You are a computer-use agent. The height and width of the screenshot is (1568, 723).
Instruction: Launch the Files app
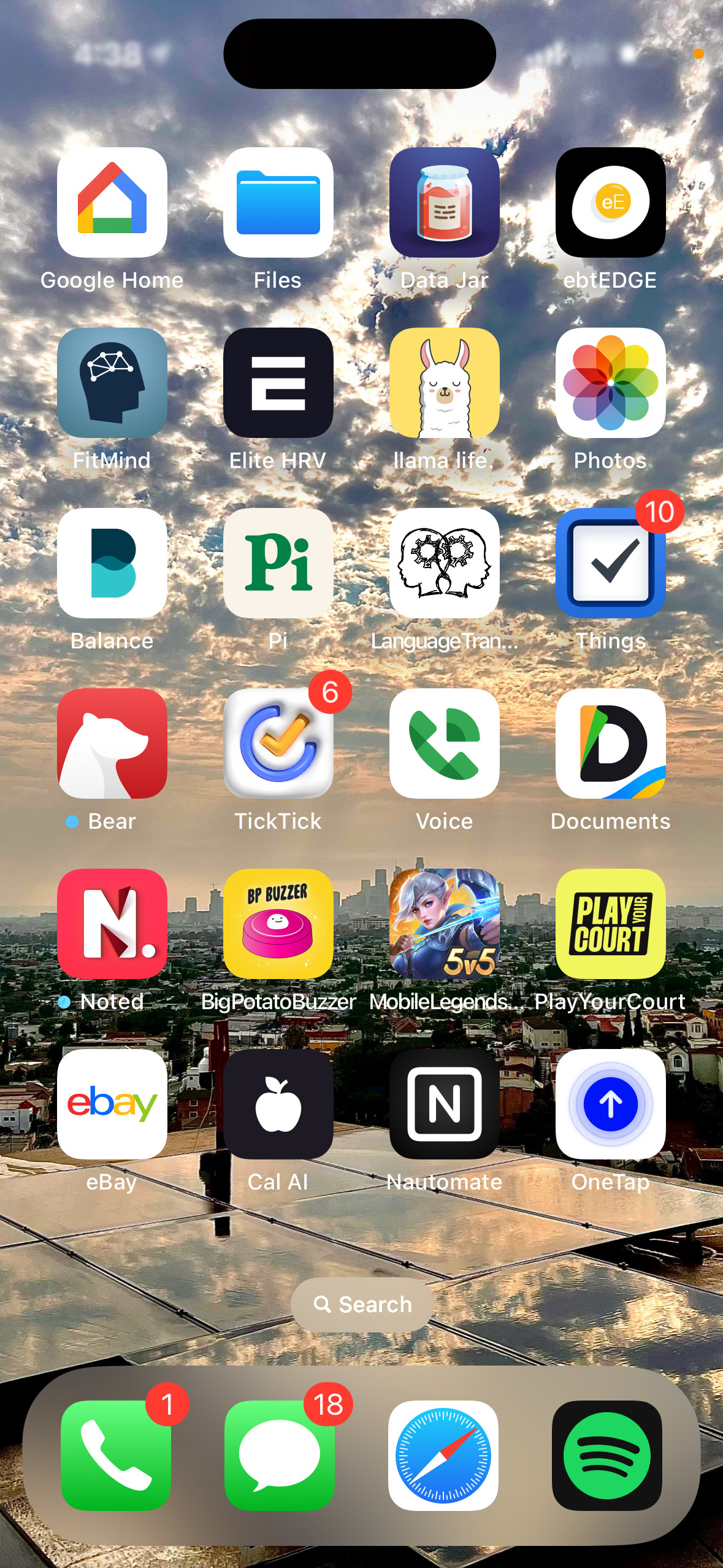[x=278, y=202]
